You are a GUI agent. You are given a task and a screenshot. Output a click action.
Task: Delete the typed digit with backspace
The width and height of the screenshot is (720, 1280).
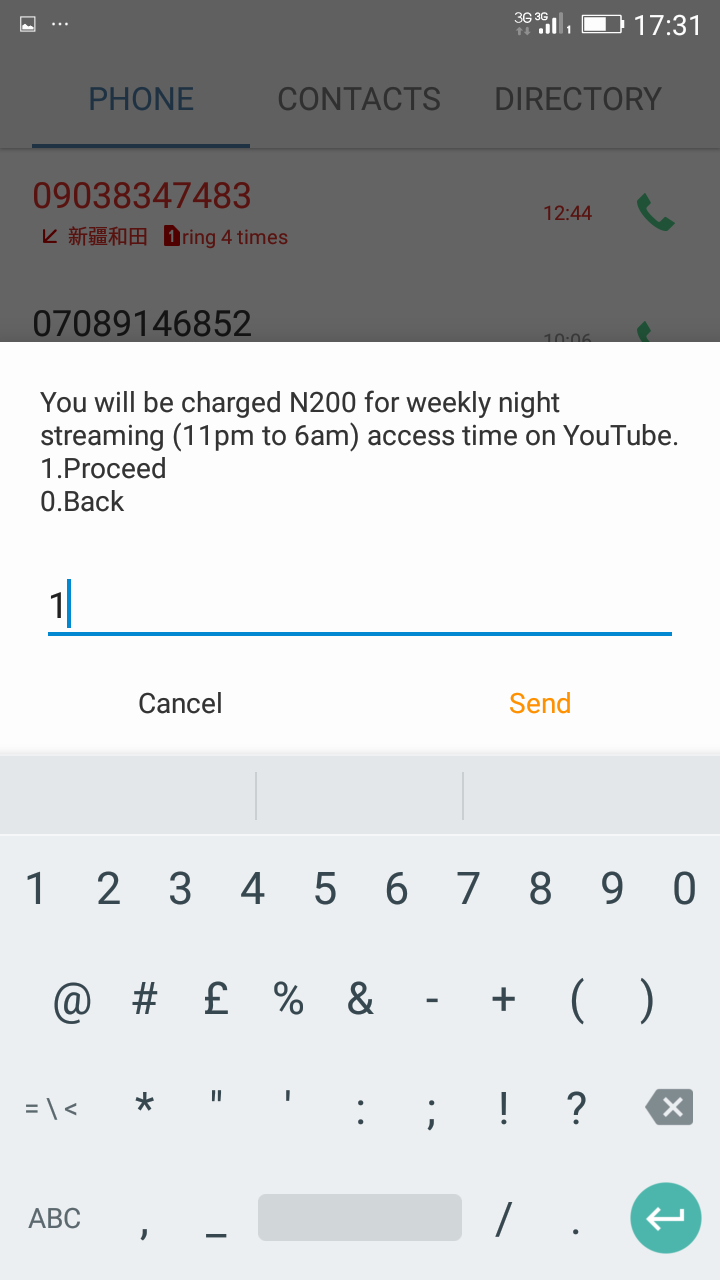pyautogui.click(x=670, y=1107)
